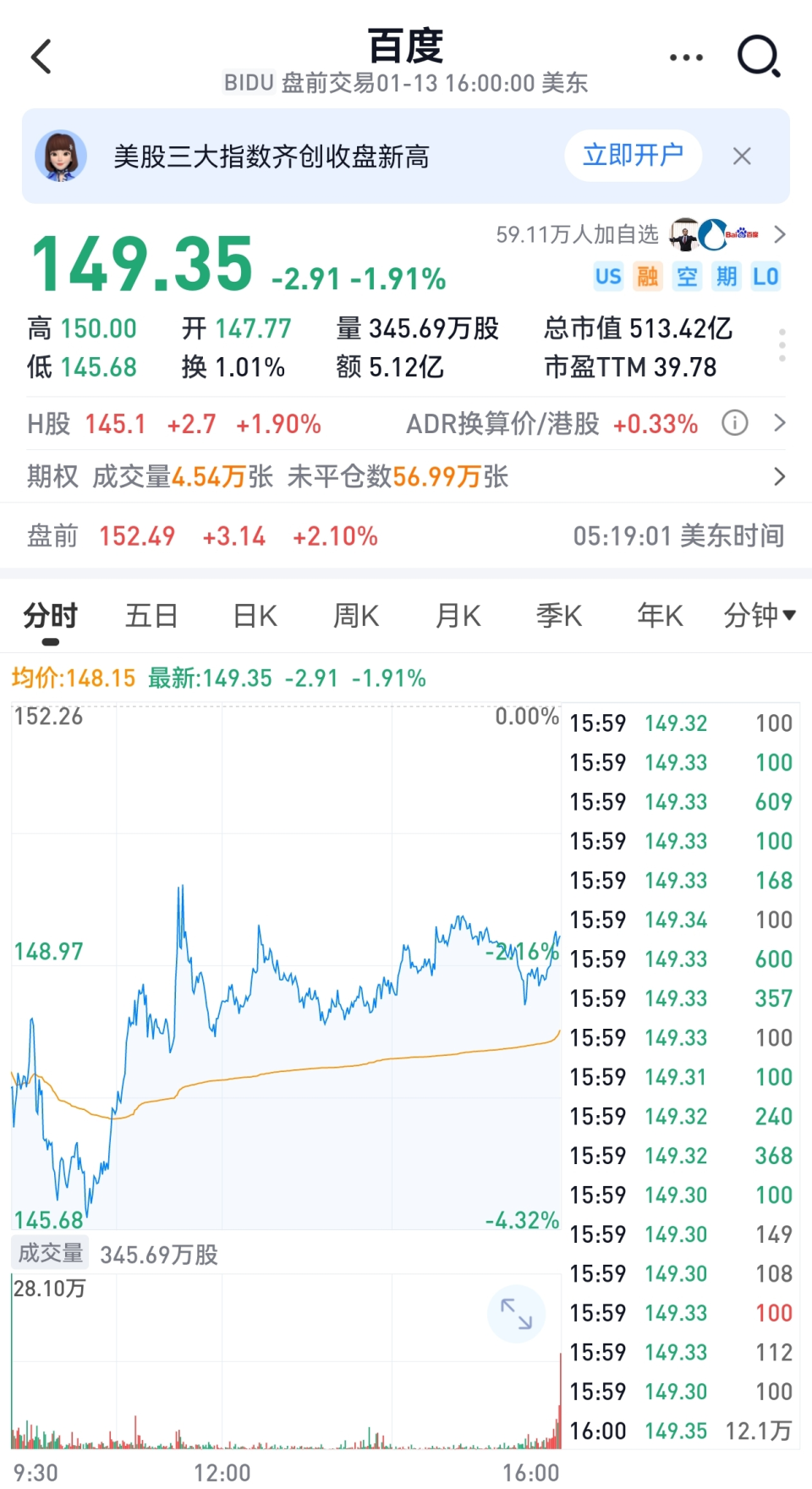Tap the back arrow at top left

pos(41,56)
